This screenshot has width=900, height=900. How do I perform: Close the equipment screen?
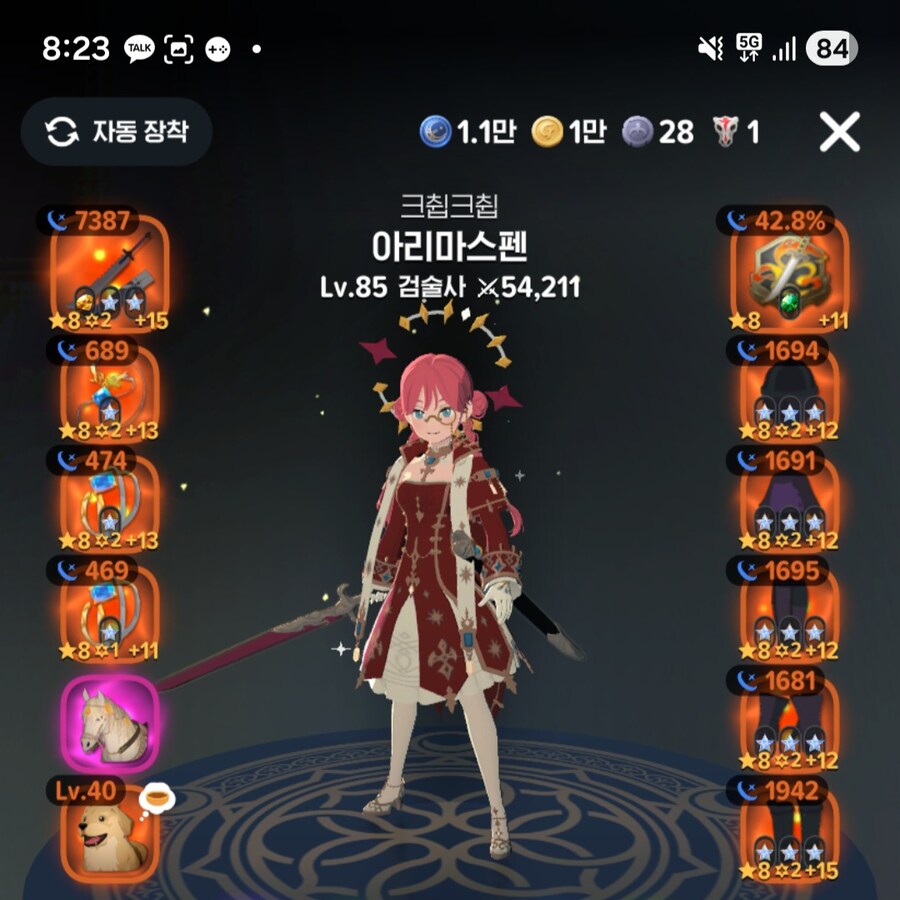(x=839, y=131)
